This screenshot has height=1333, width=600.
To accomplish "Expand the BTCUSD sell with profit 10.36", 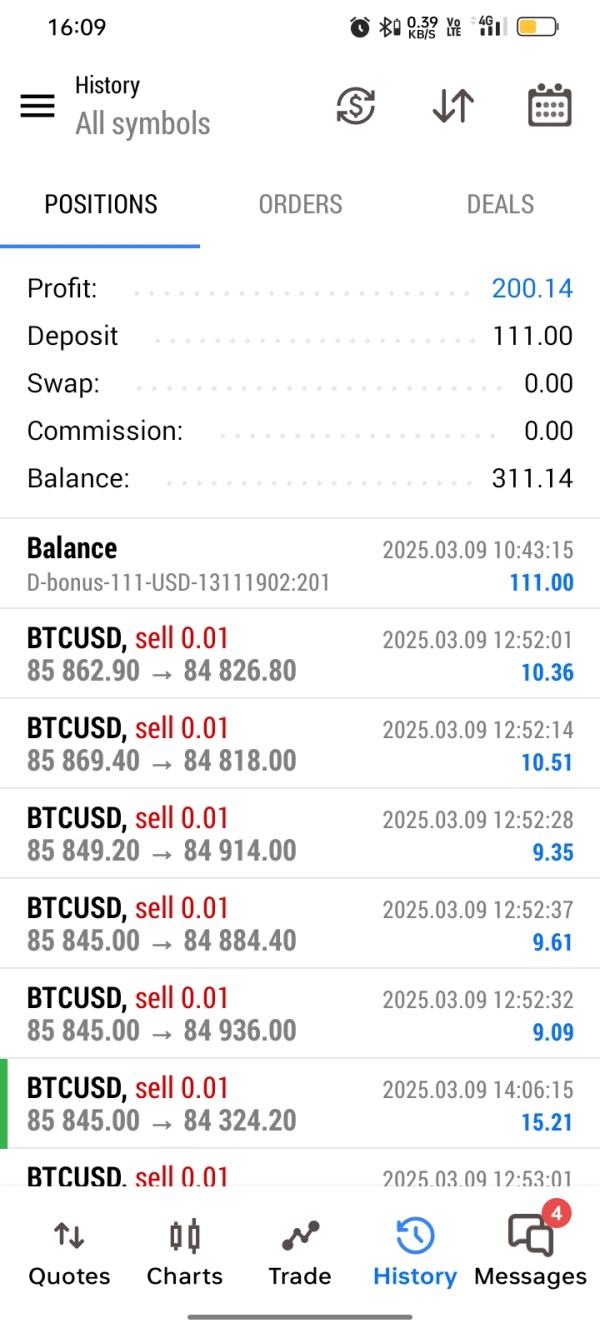I will (x=300, y=654).
